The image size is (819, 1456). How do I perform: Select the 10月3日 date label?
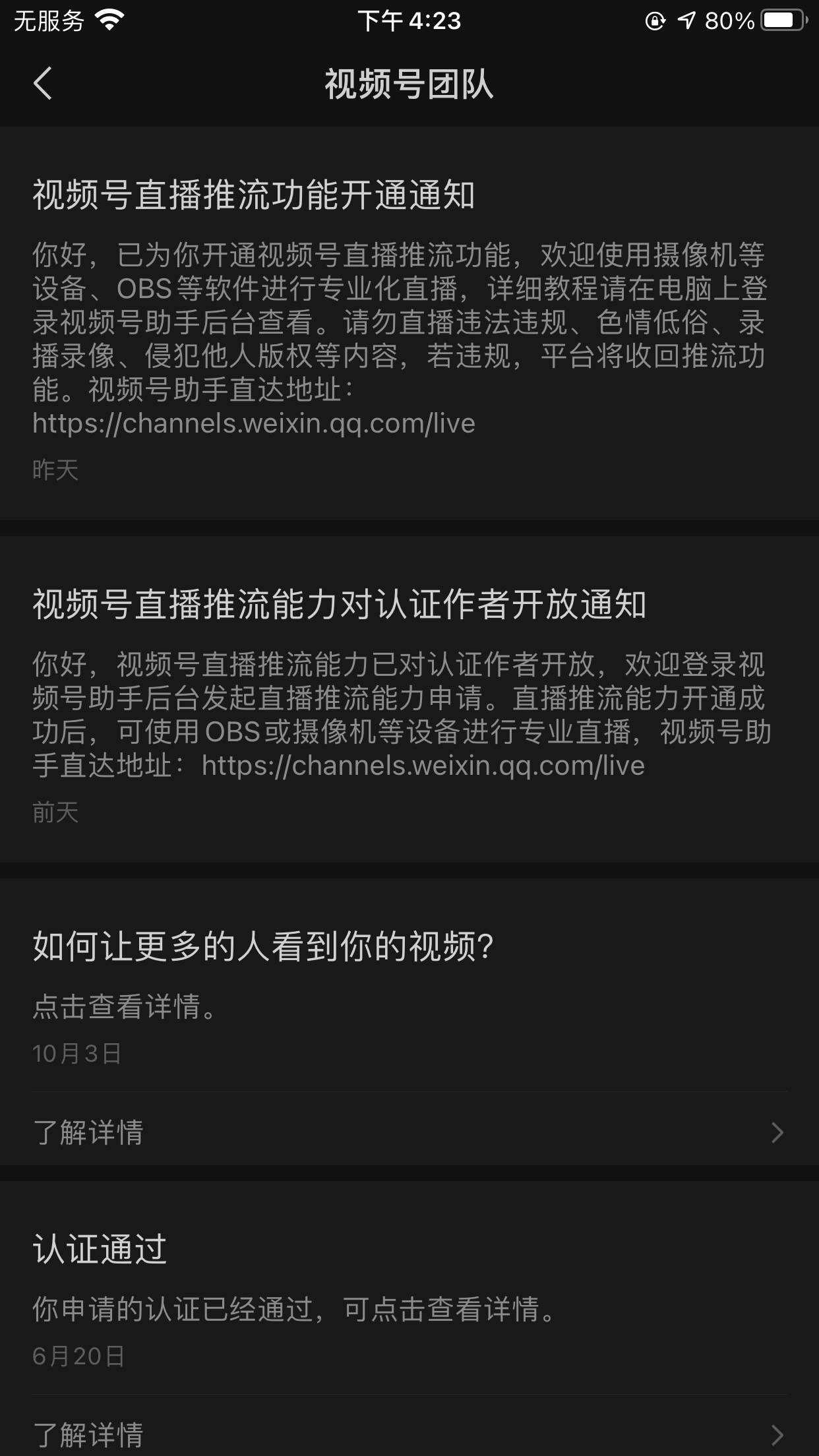75,1053
